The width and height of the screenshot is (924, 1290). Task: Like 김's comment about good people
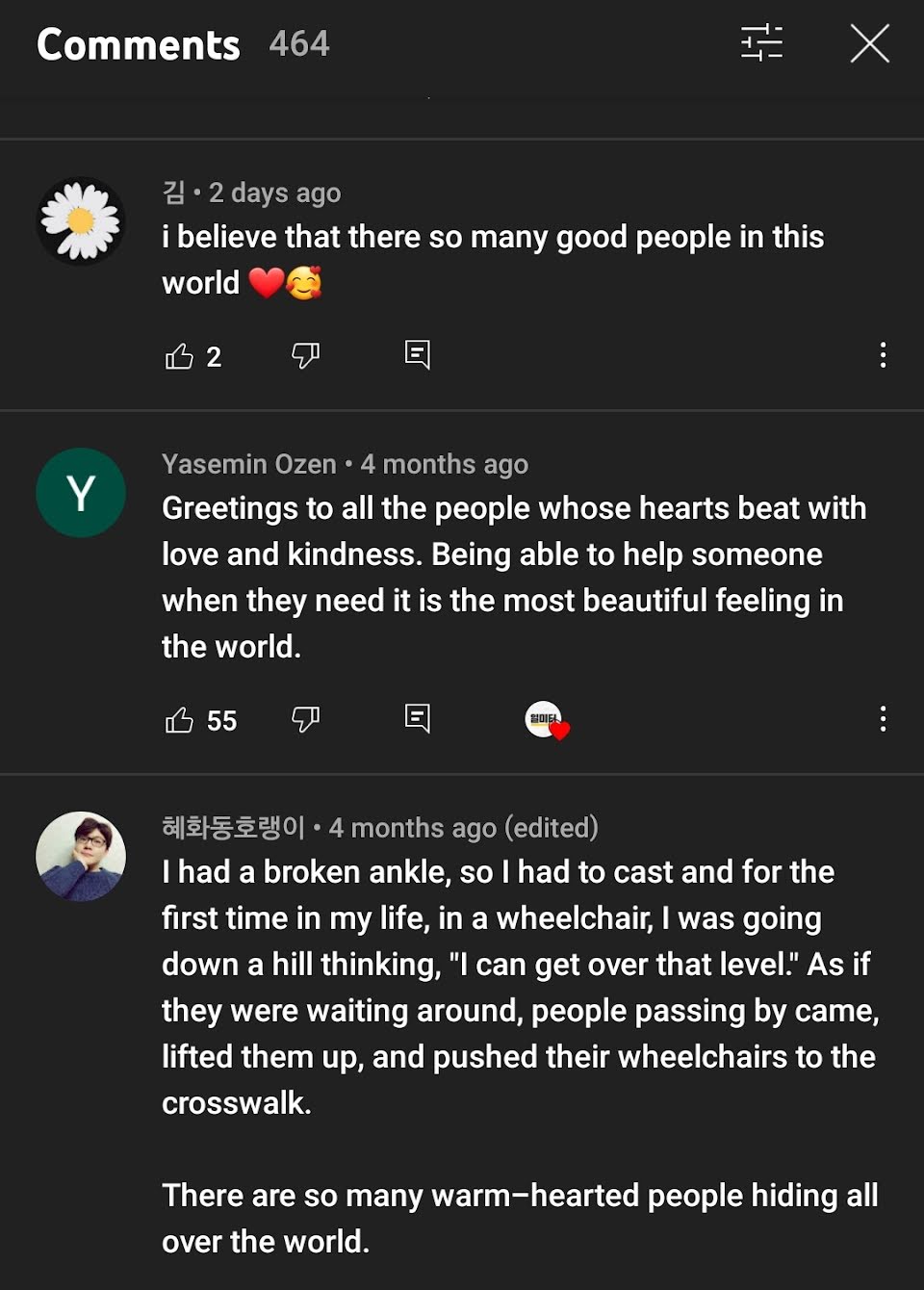179,356
